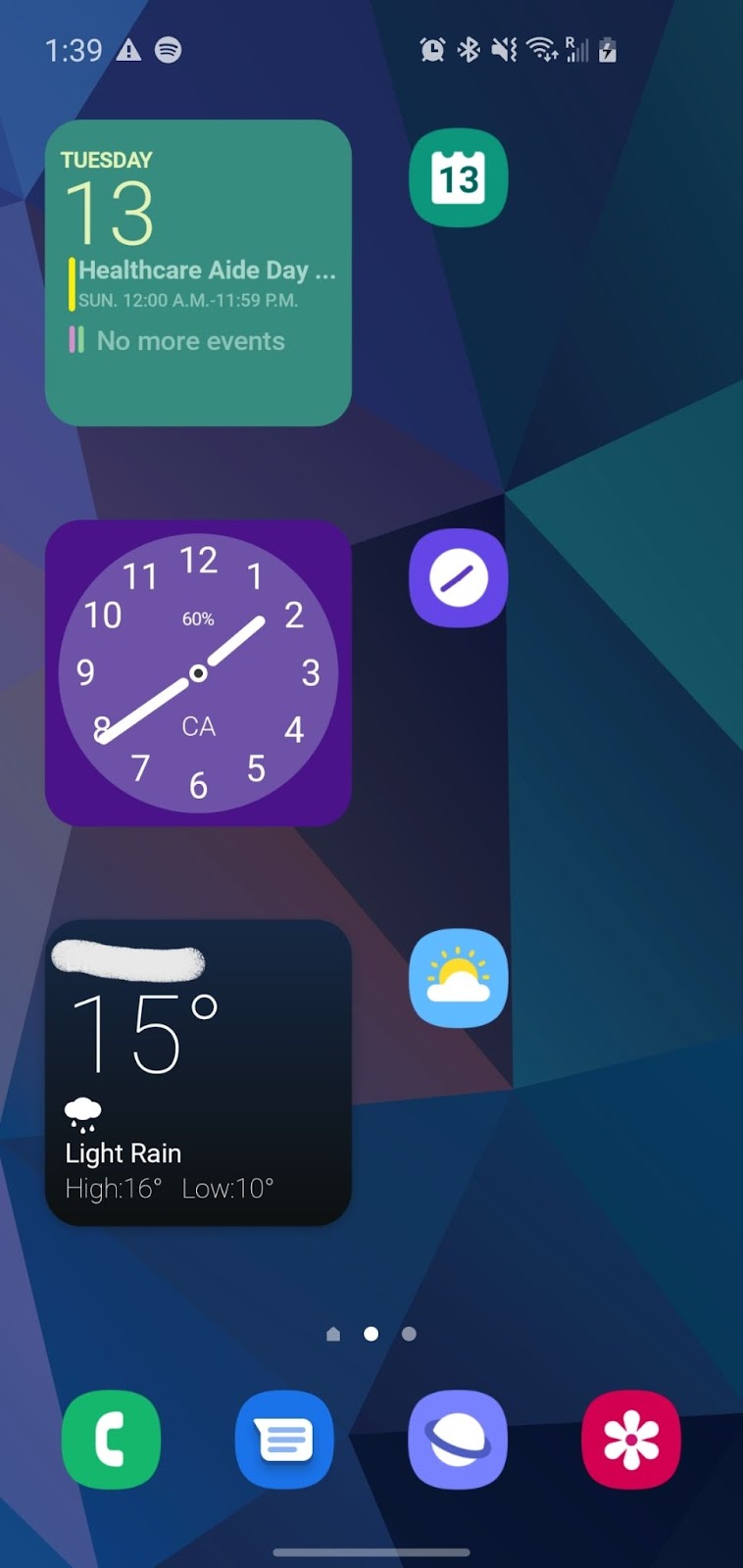Open the Gallery app in the dock
The image size is (743, 1568).
[631, 1440]
